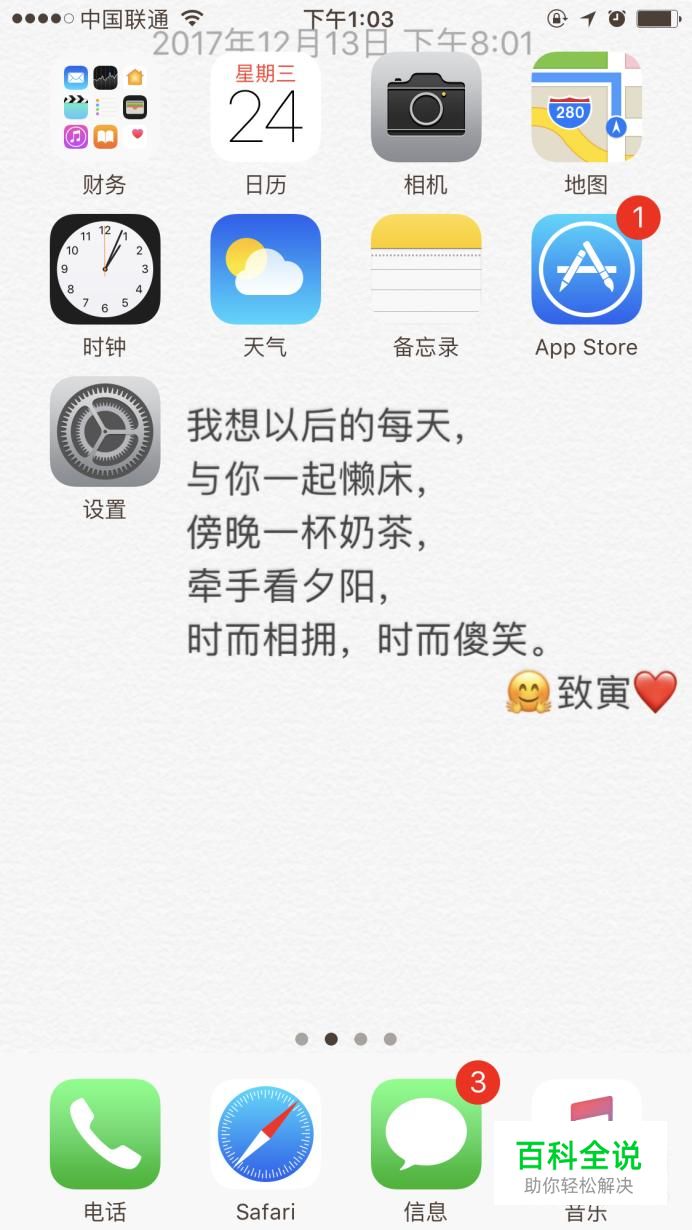Open the 电话 phone app in dock
The image size is (692, 1230).
coord(105,1133)
